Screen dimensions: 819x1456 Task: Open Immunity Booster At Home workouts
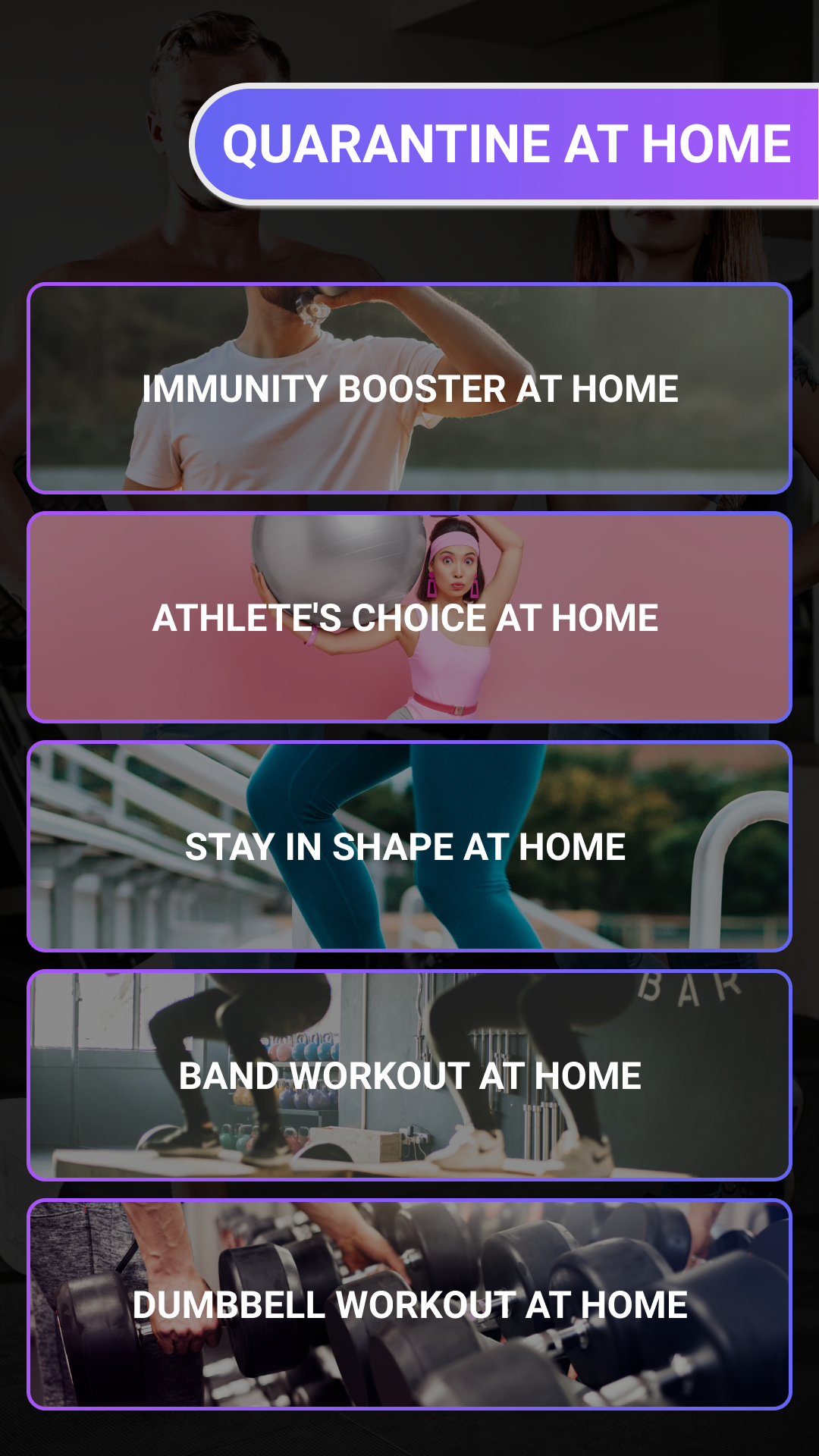click(x=409, y=389)
